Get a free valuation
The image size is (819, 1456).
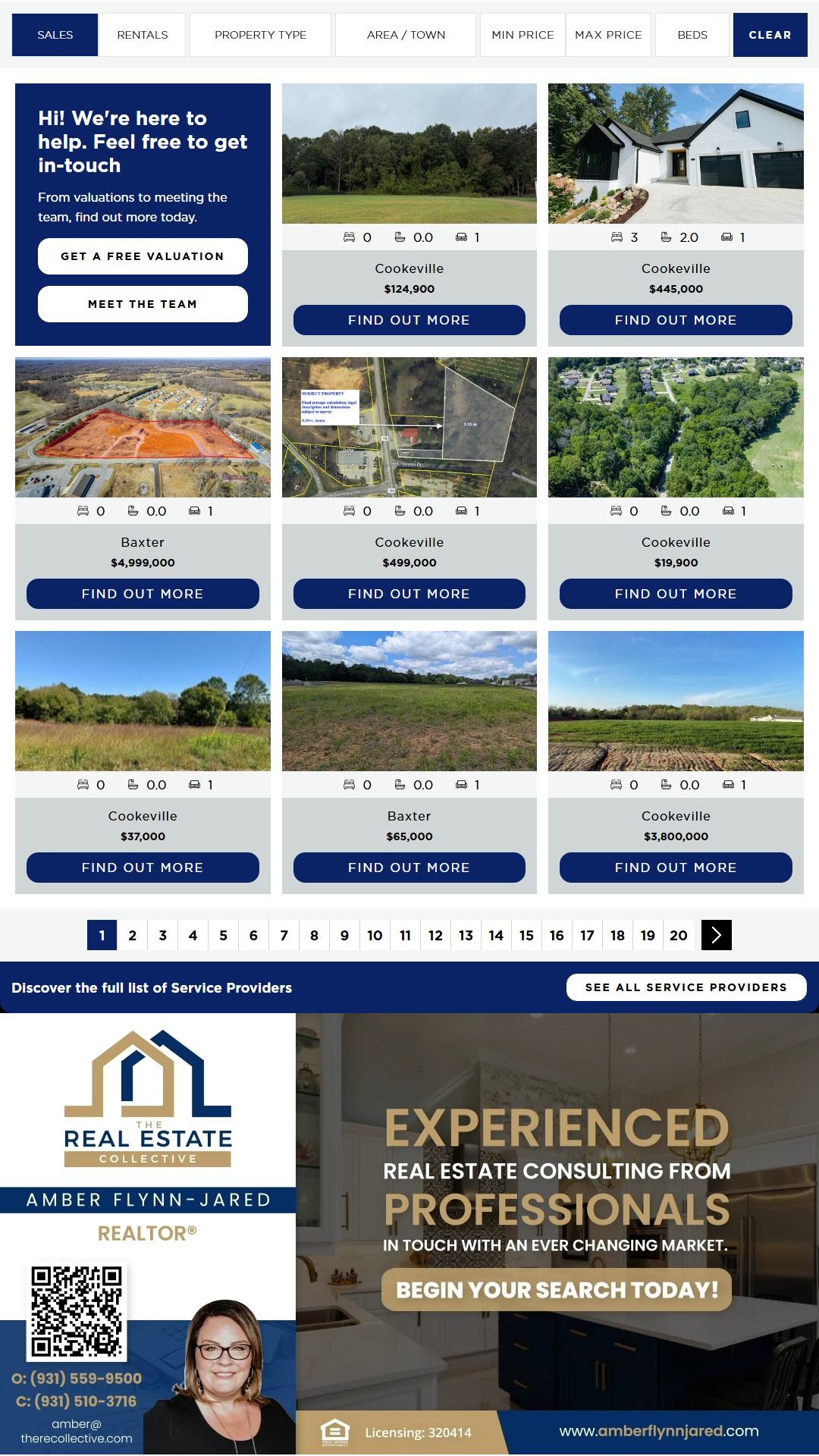(x=143, y=256)
